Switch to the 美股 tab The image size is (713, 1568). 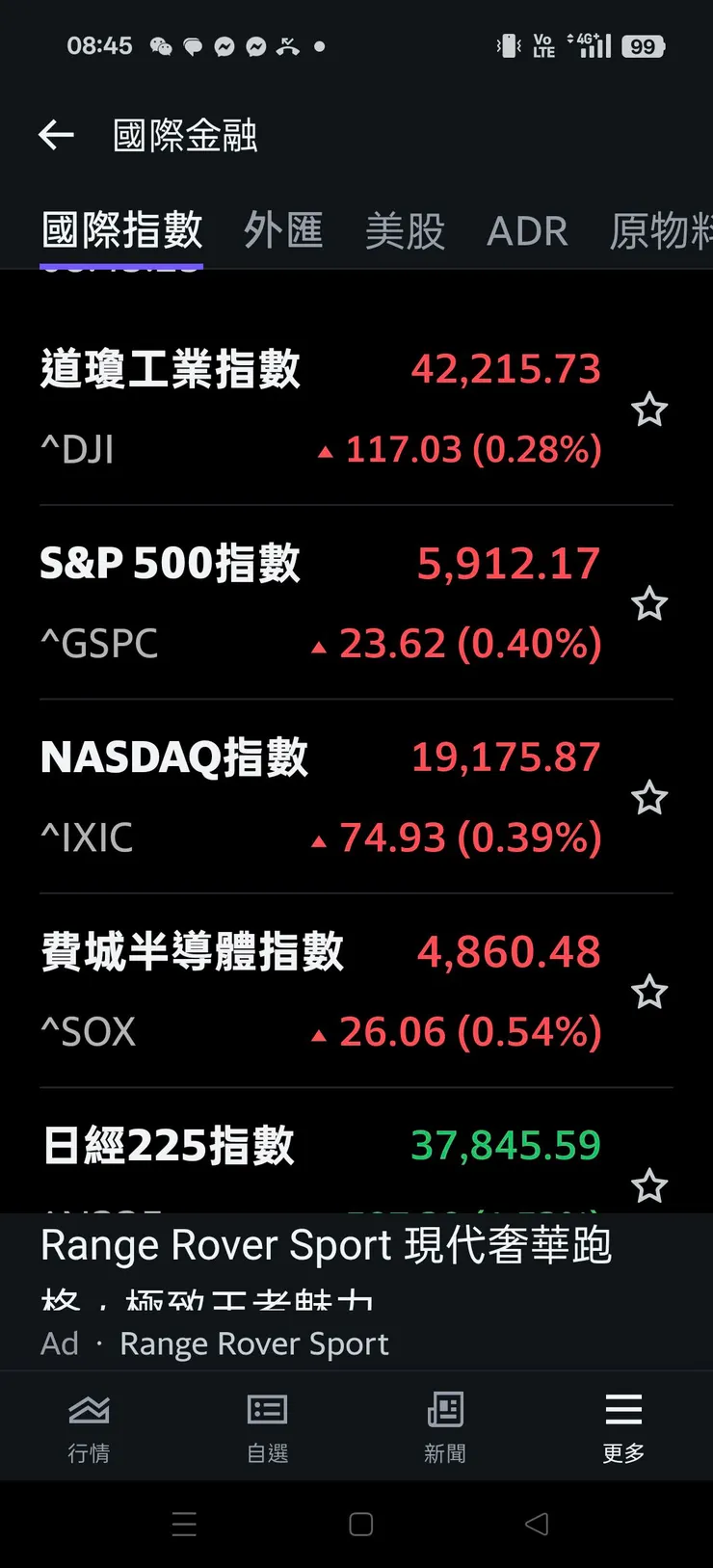(x=405, y=231)
